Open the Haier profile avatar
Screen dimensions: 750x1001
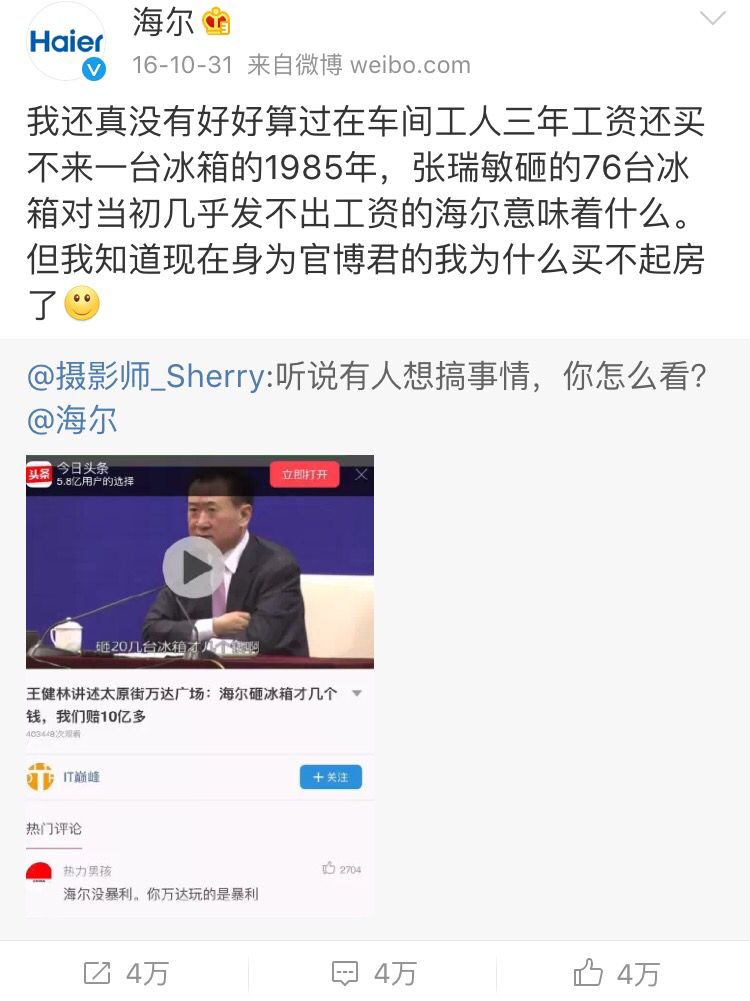[x=67, y=42]
